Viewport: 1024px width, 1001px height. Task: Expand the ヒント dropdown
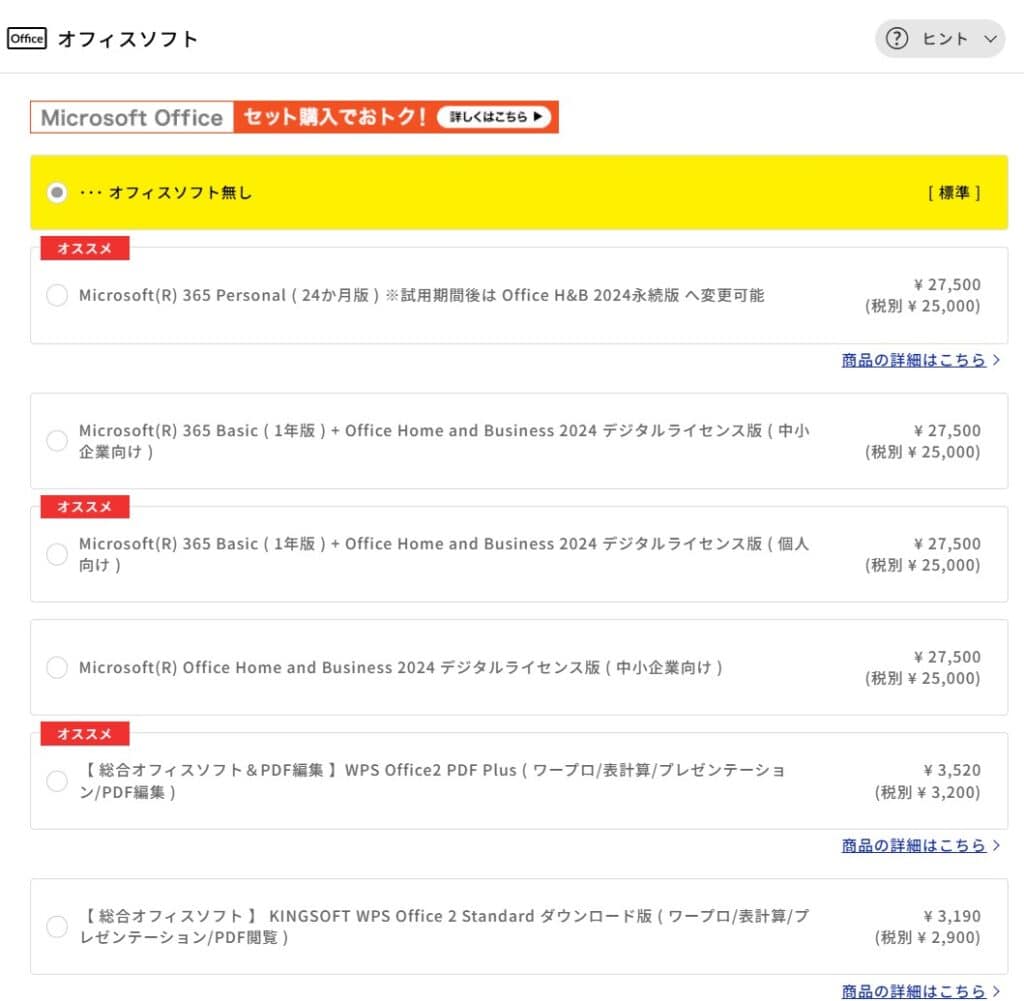click(x=940, y=39)
